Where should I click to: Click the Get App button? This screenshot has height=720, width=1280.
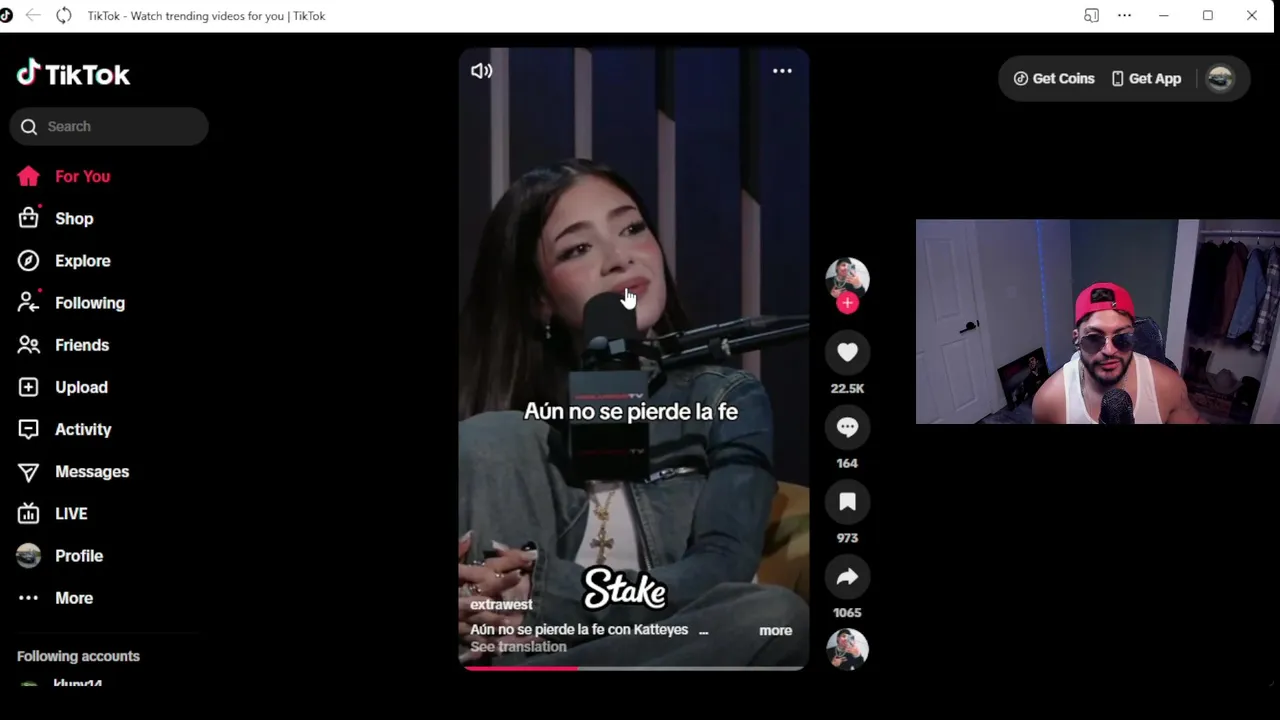point(1146,78)
